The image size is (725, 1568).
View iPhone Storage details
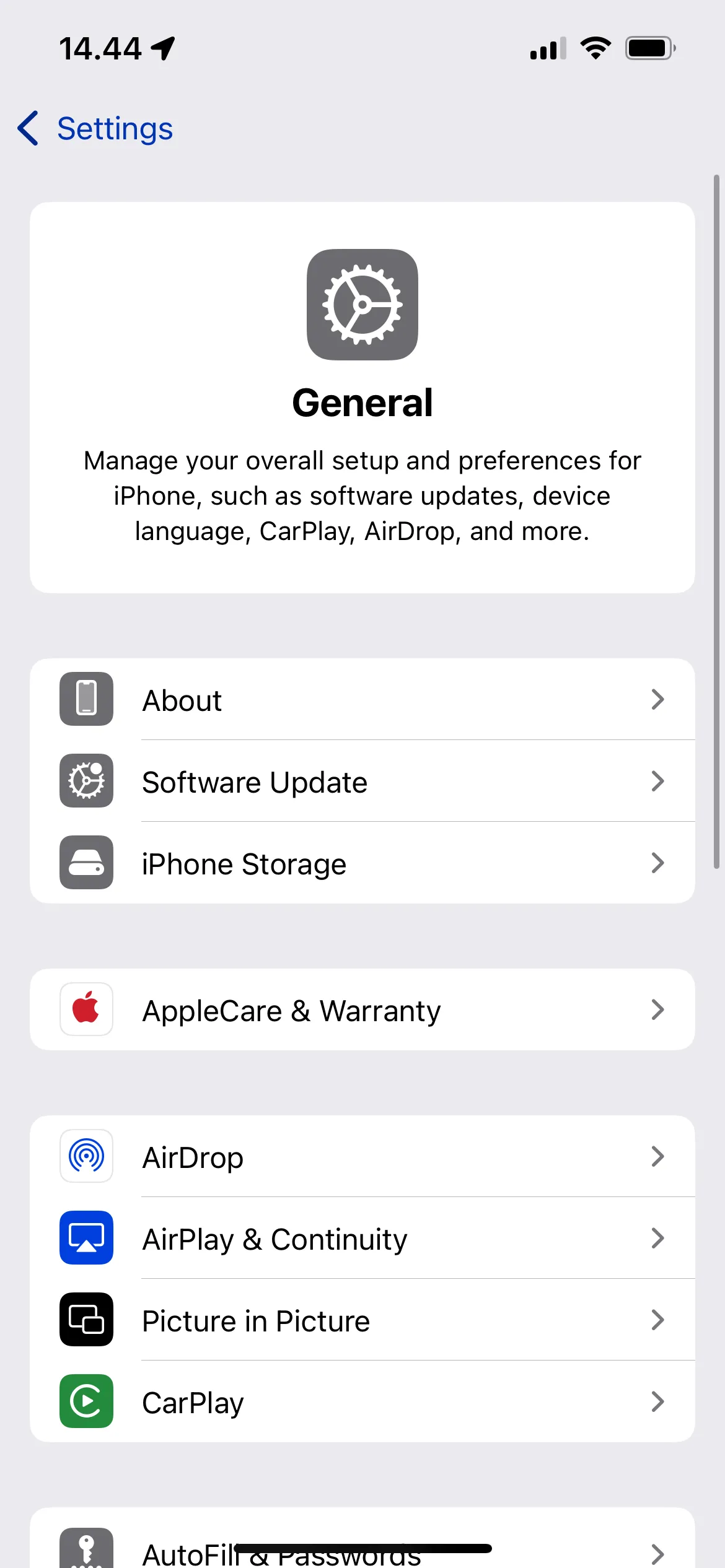click(362, 863)
